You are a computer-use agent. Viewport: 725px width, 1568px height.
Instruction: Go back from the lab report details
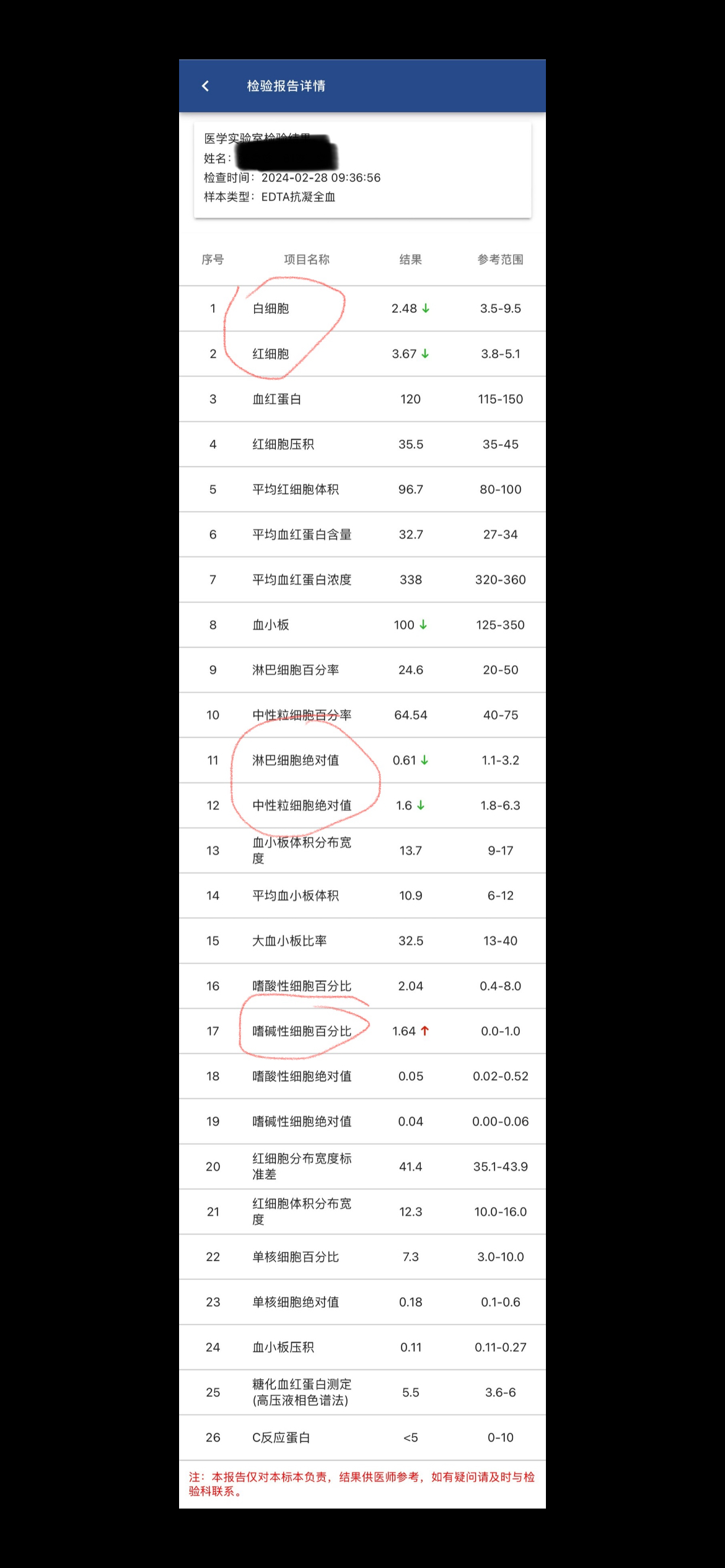[206, 86]
